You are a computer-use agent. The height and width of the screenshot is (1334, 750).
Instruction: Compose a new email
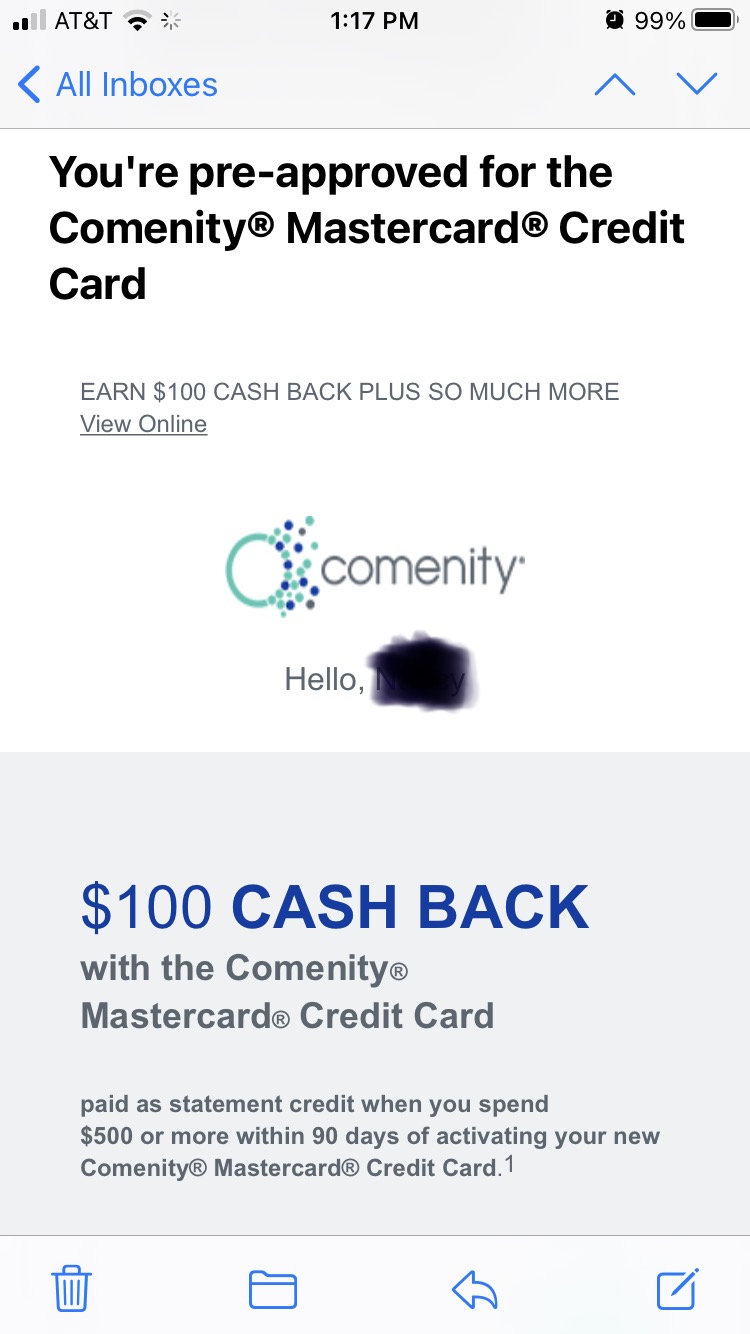[x=677, y=1288]
